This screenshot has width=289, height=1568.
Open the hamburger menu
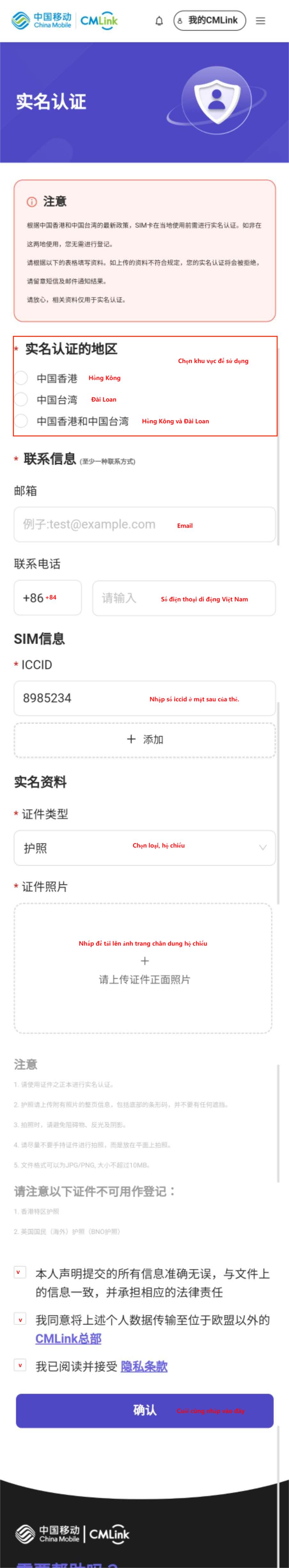[261, 21]
